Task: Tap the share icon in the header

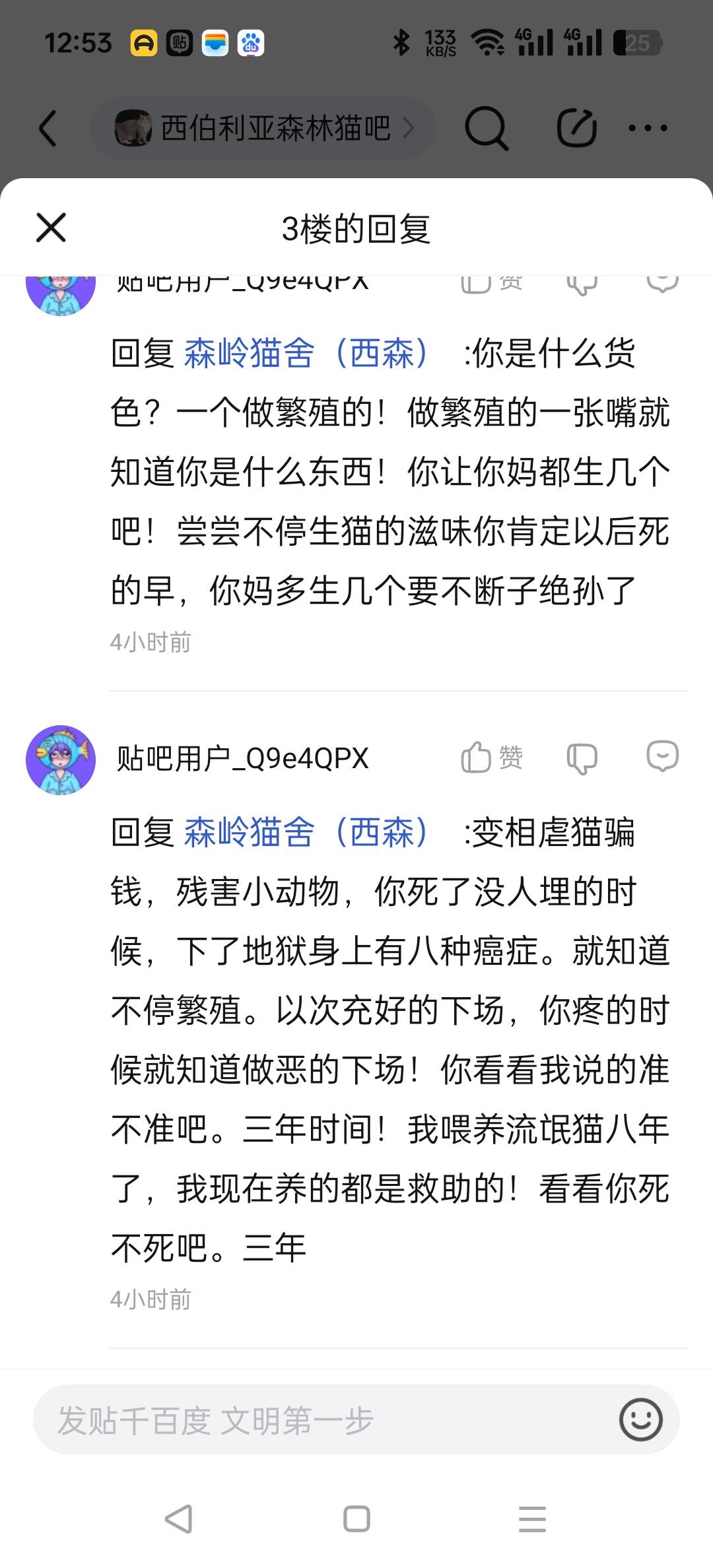Action: (576, 128)
